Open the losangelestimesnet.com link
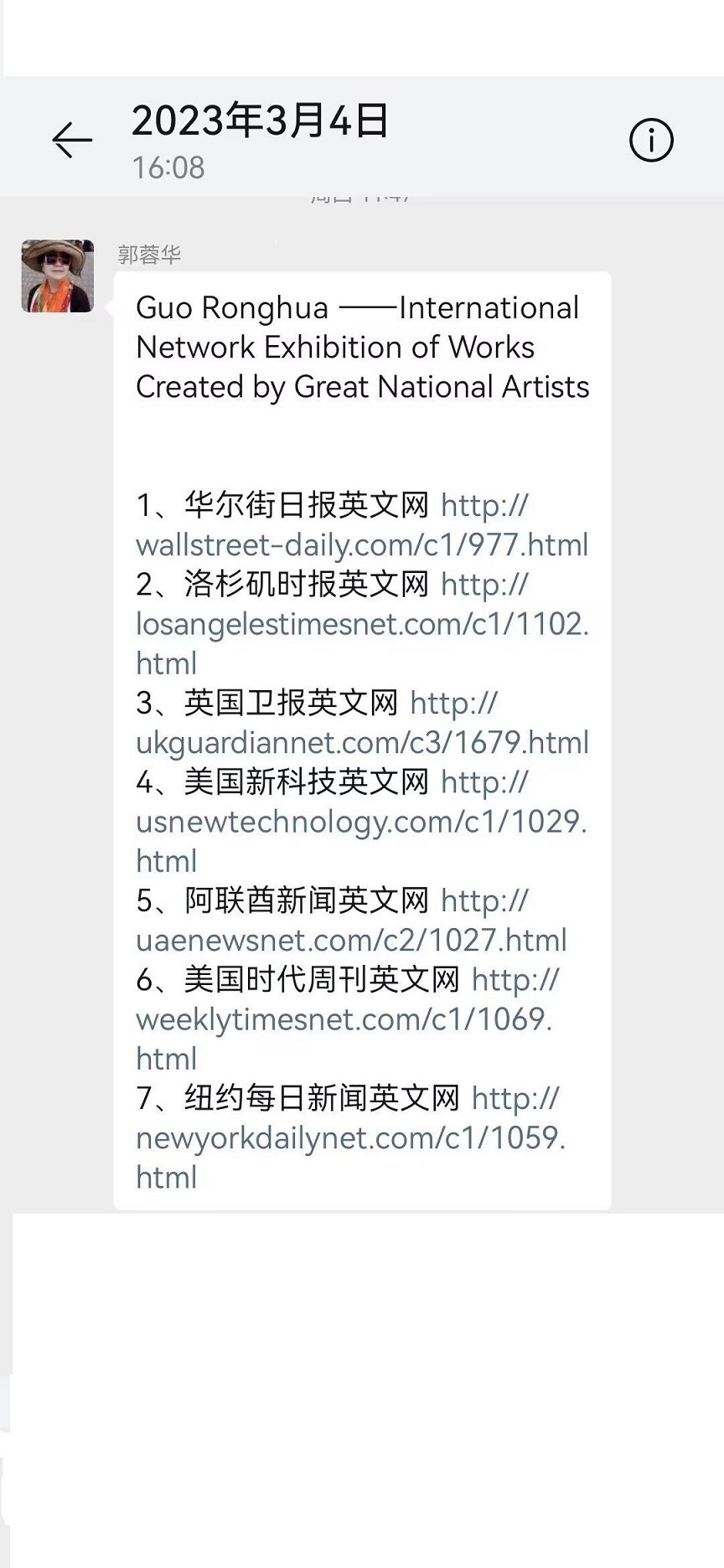 pos(361,624)
